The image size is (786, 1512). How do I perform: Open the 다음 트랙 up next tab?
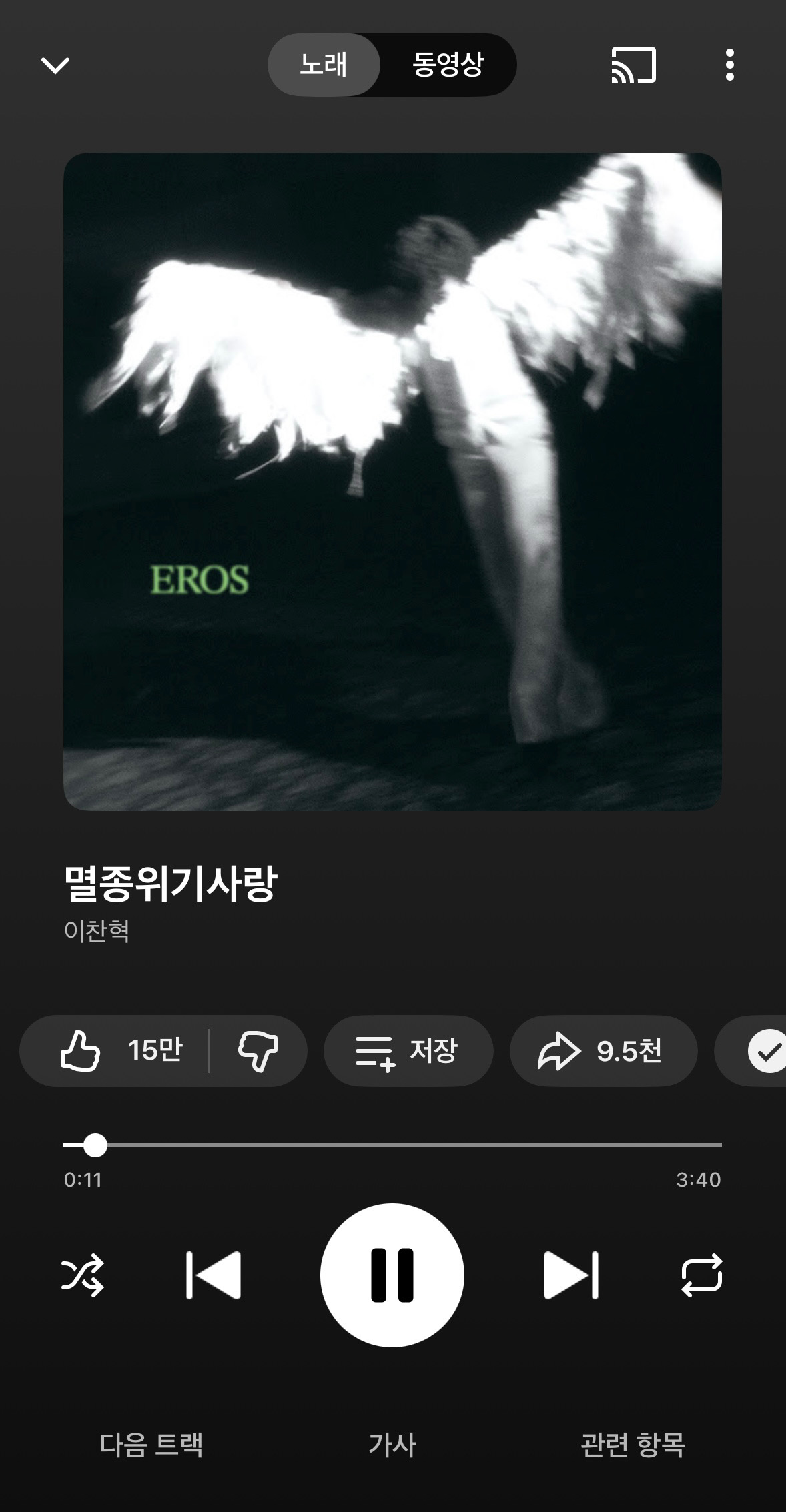pos(151,1445)
